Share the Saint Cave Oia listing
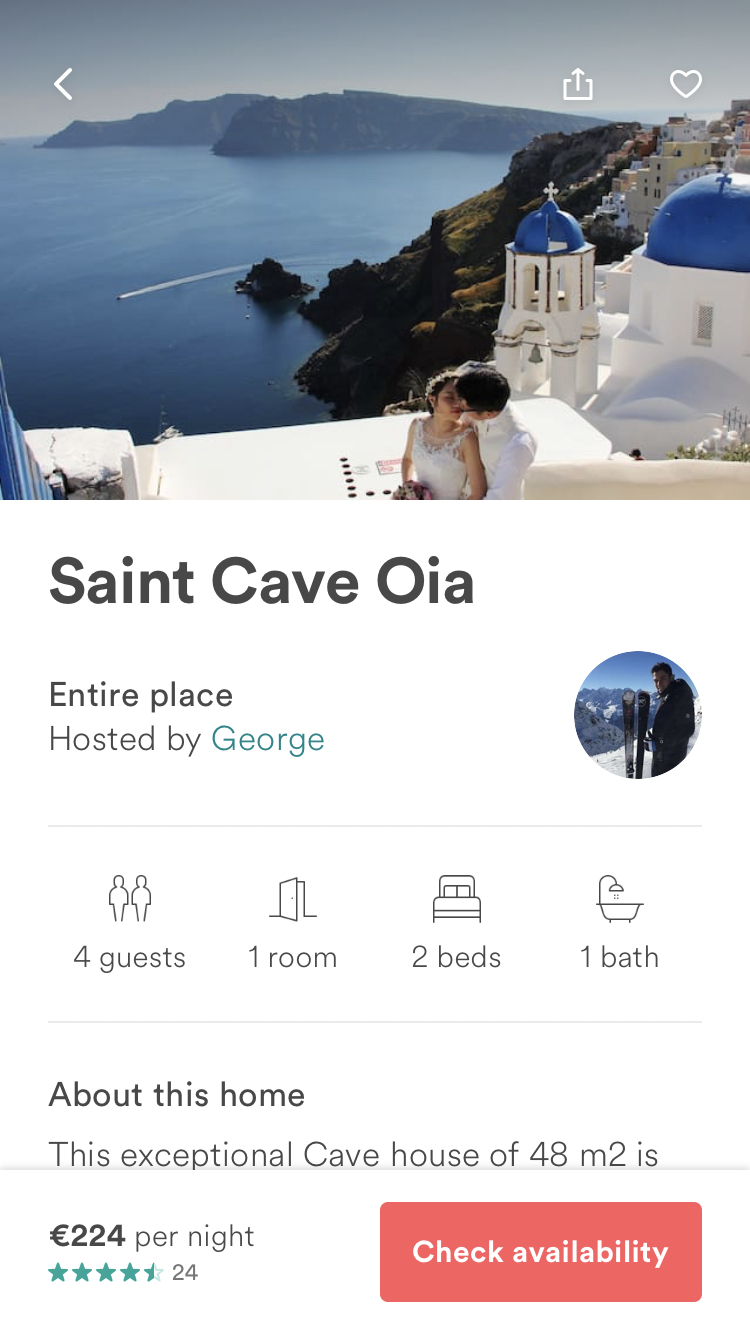Viewport: 750px width, 1334px height. click(578, 84)
